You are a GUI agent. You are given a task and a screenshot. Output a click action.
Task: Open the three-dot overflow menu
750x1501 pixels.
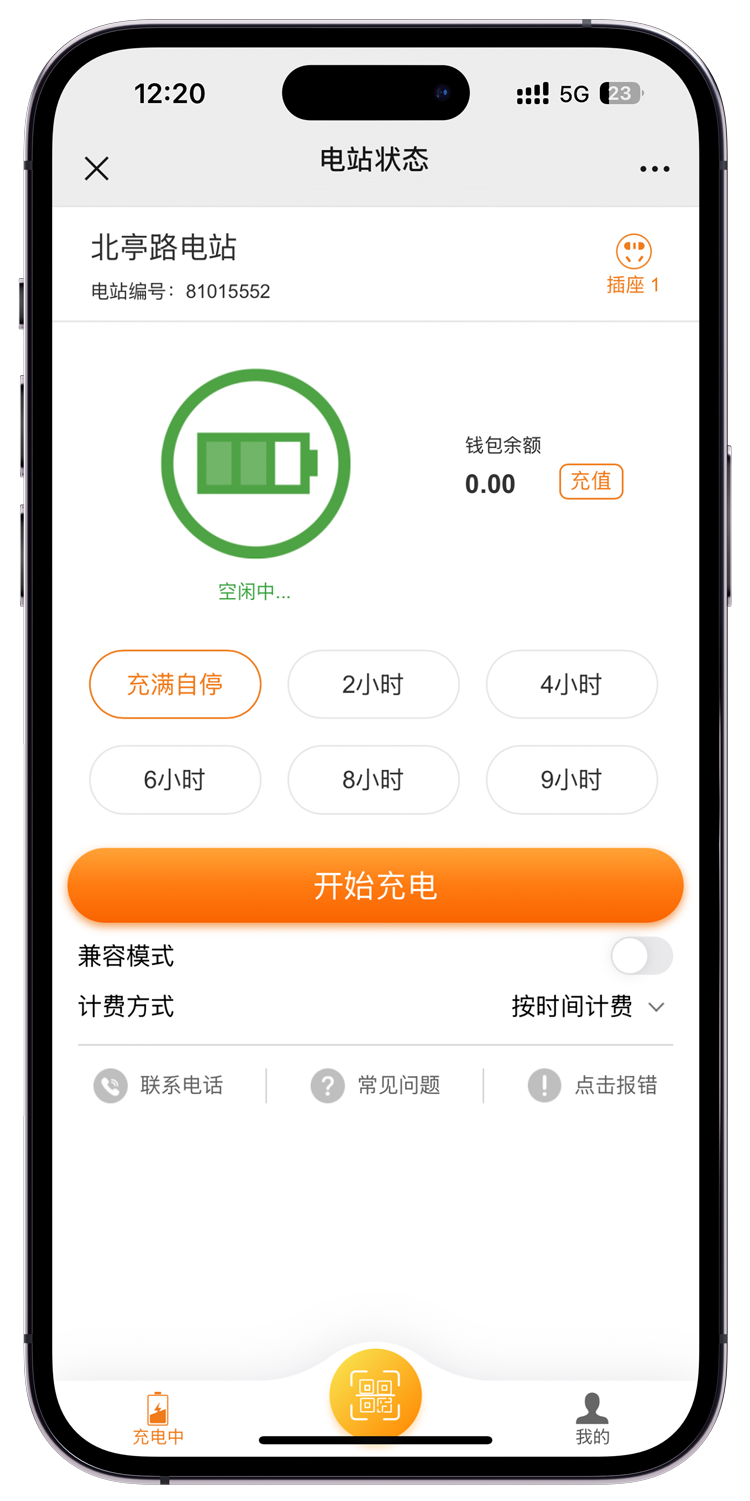(654, 169)
